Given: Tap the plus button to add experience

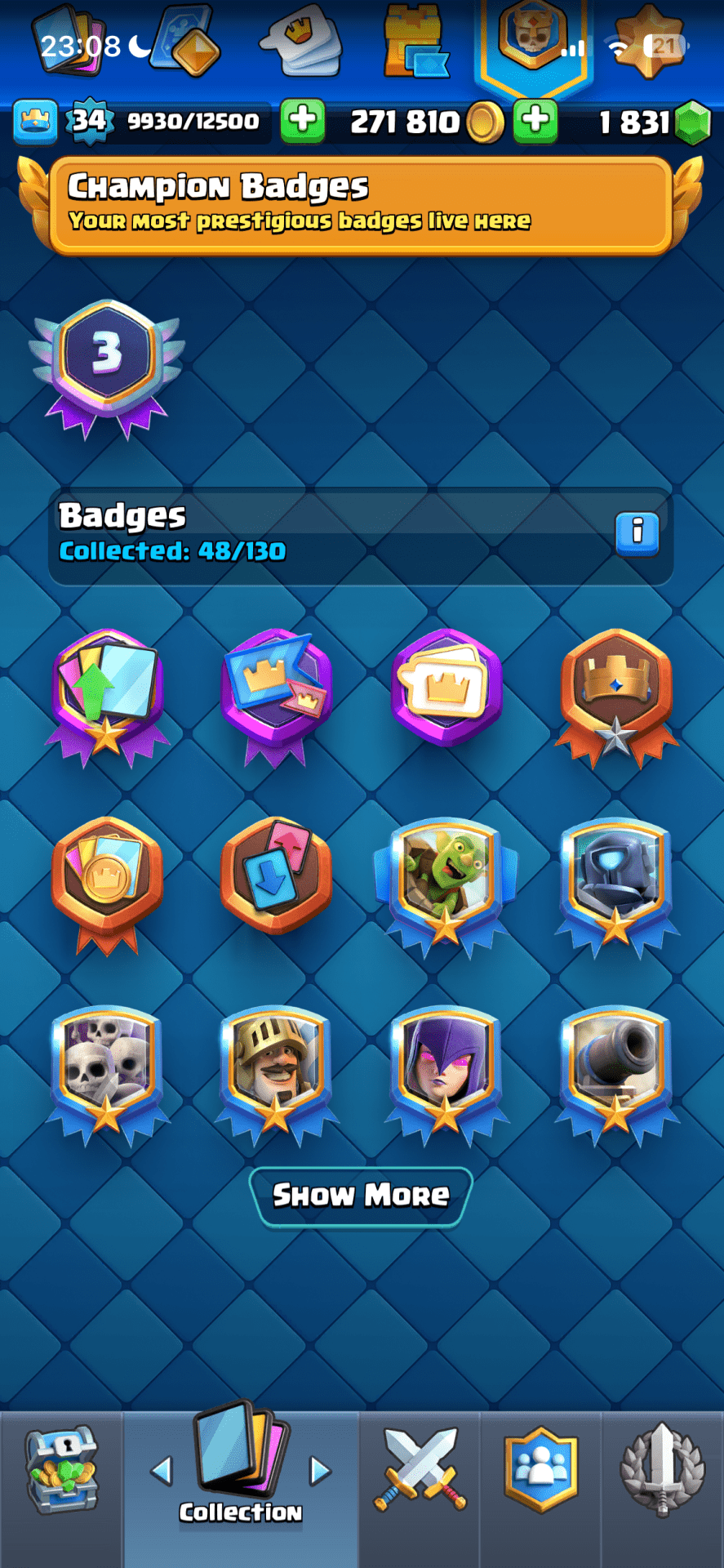Looking at the screenshot, I should click(303, 122).
